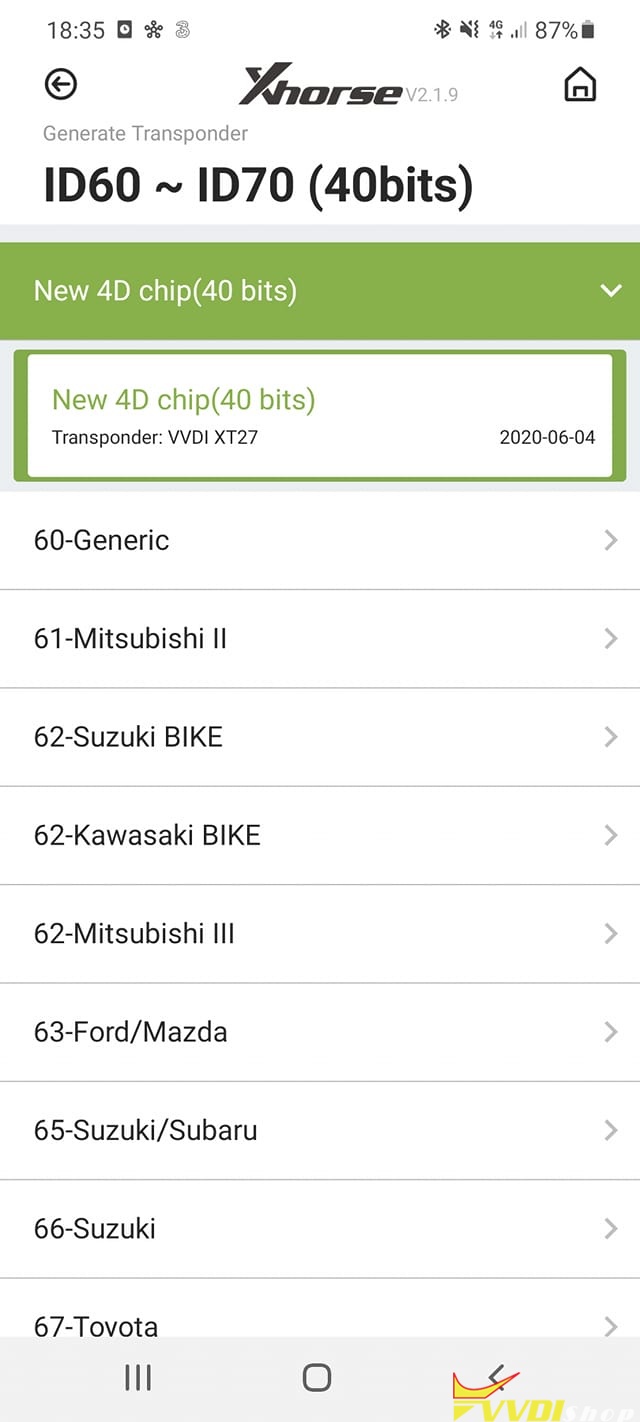Choose 61-Mitsubishi II
Image resolution: width=640 pixels, height=1422 pixels.
click(320, 638)
